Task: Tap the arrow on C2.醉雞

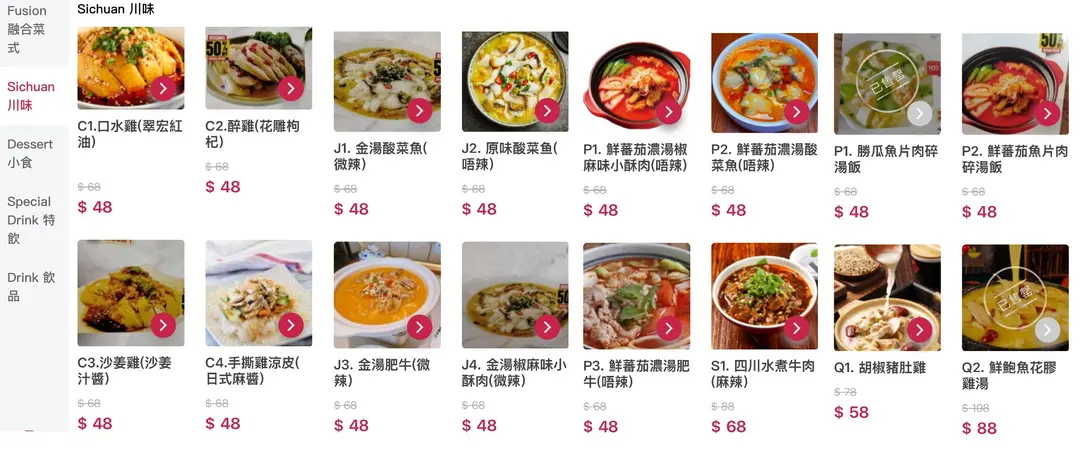Action: tap(291, 89)
